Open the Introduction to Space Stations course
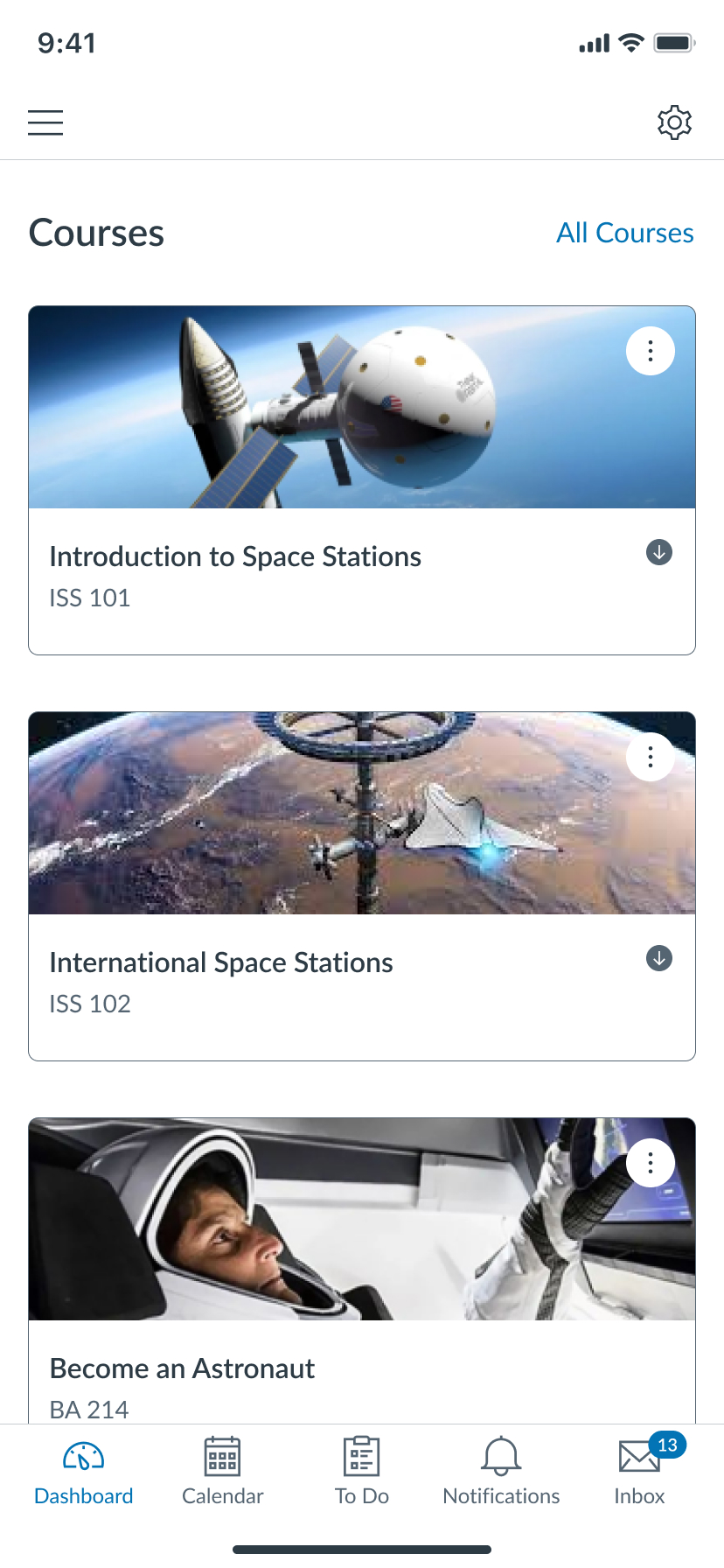The image size is (724, 1568). [x=235, y=557]
